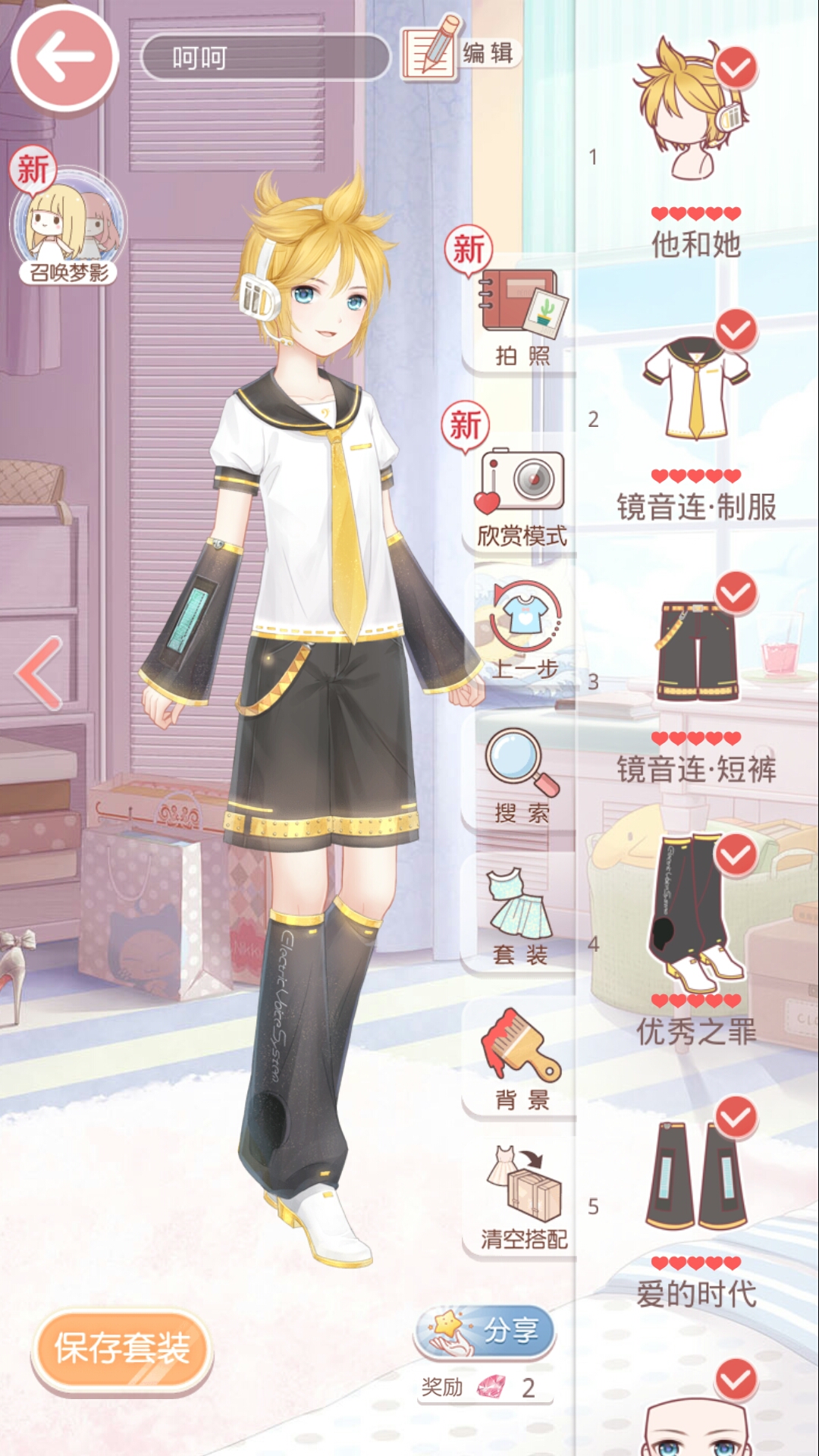Share the outfit via 分享
The height and width of the screenshot is (1456, 819).
(x=485, y=1331)
